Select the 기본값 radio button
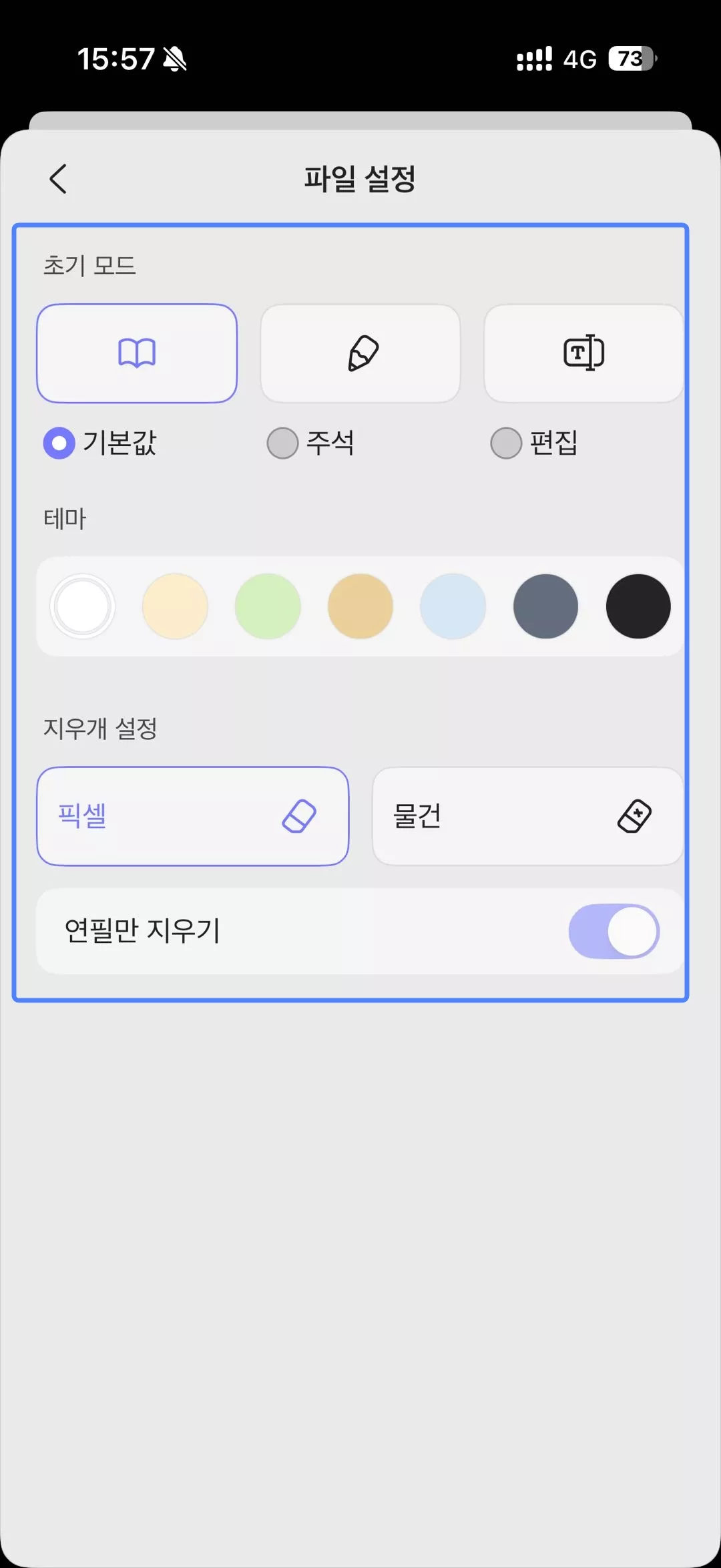721x1568 pixels. [59, 443]
